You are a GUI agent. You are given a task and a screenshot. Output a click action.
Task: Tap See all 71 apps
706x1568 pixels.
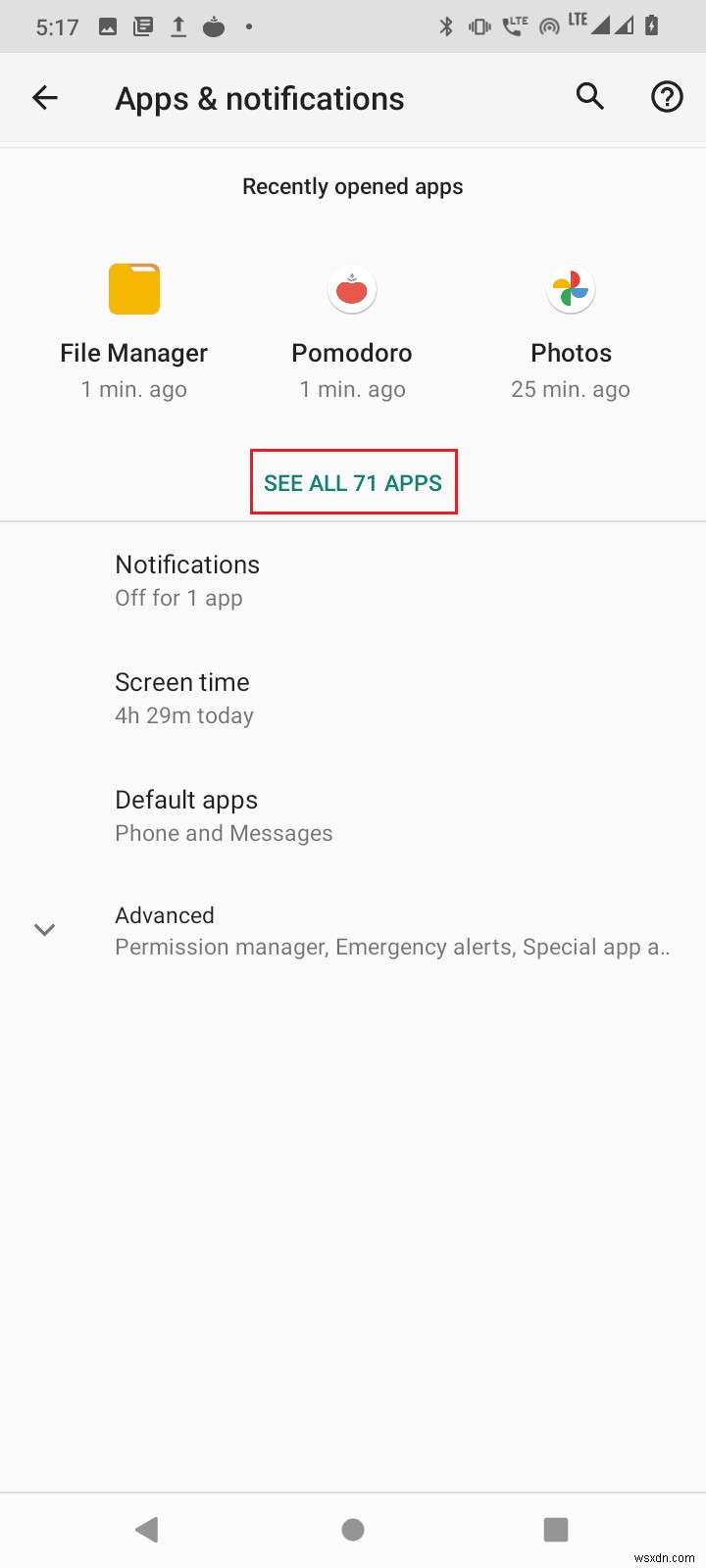(x=353, y=482)
